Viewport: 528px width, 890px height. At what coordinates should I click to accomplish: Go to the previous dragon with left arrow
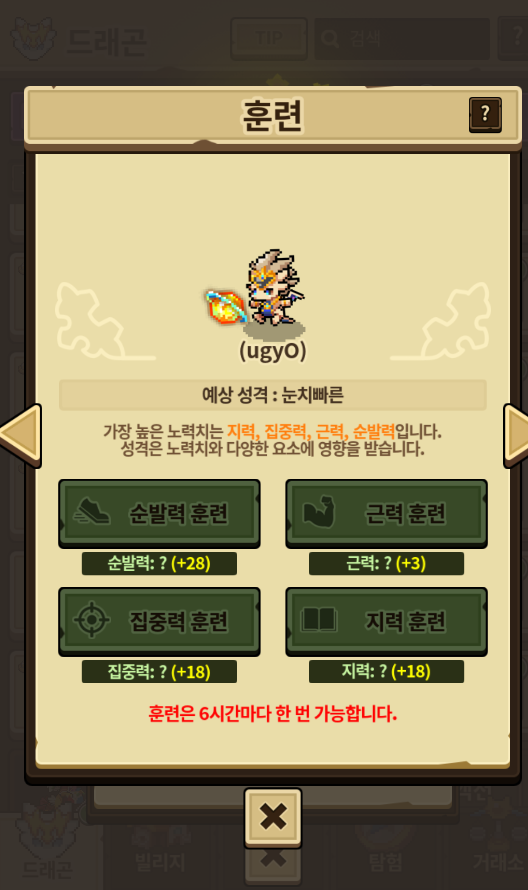click(21, 436)
